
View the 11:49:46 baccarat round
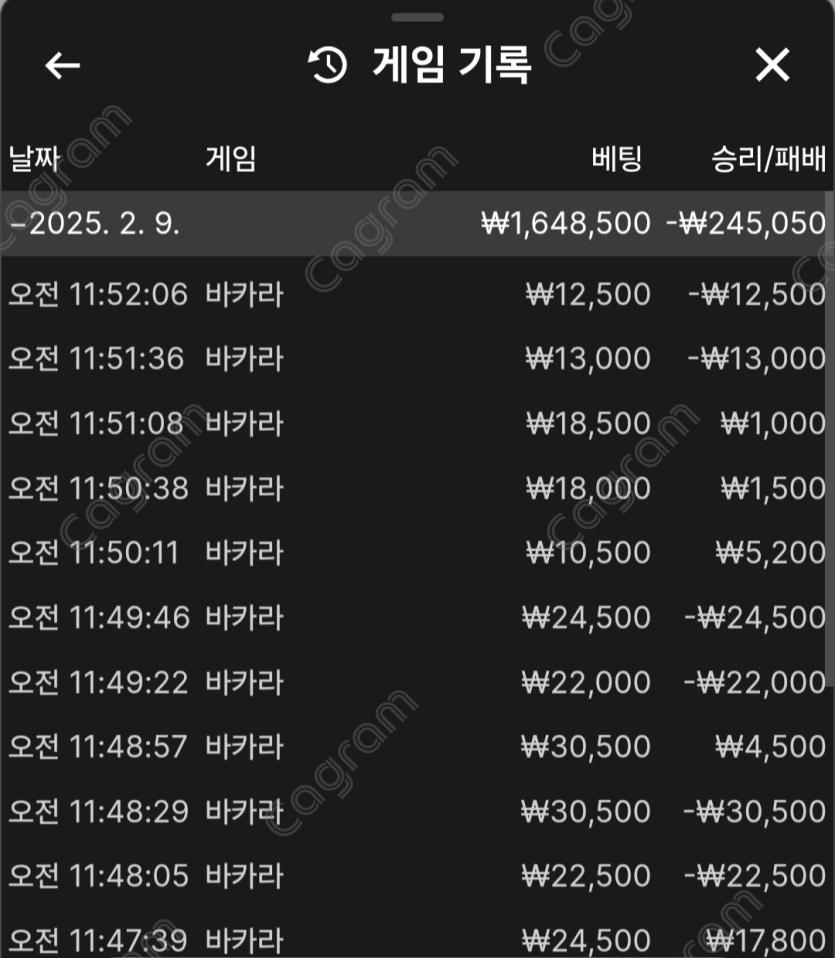[x=416, y=618]
